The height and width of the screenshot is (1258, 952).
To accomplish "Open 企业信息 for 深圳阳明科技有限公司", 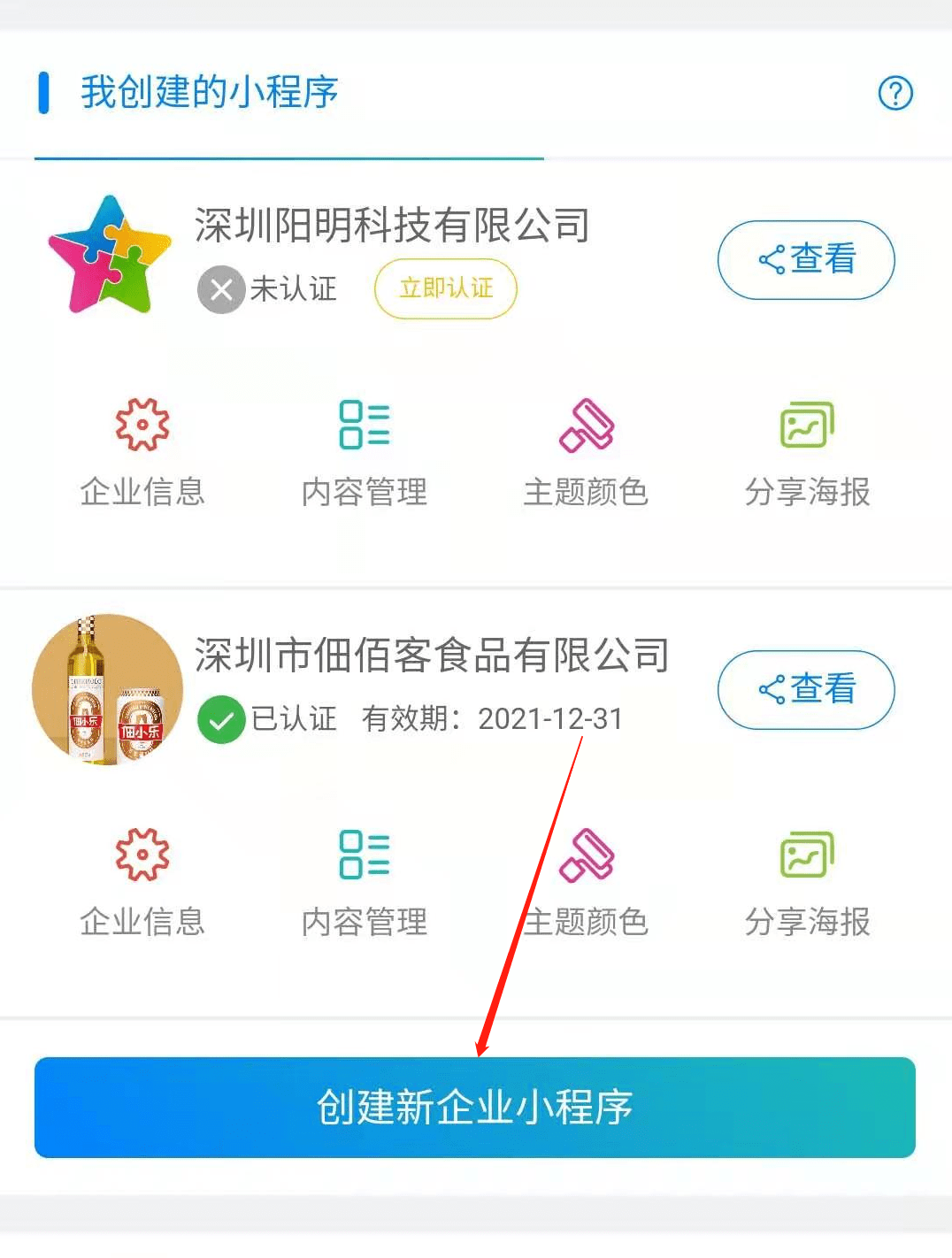I will pyautogui.click(x=142, y=451).
